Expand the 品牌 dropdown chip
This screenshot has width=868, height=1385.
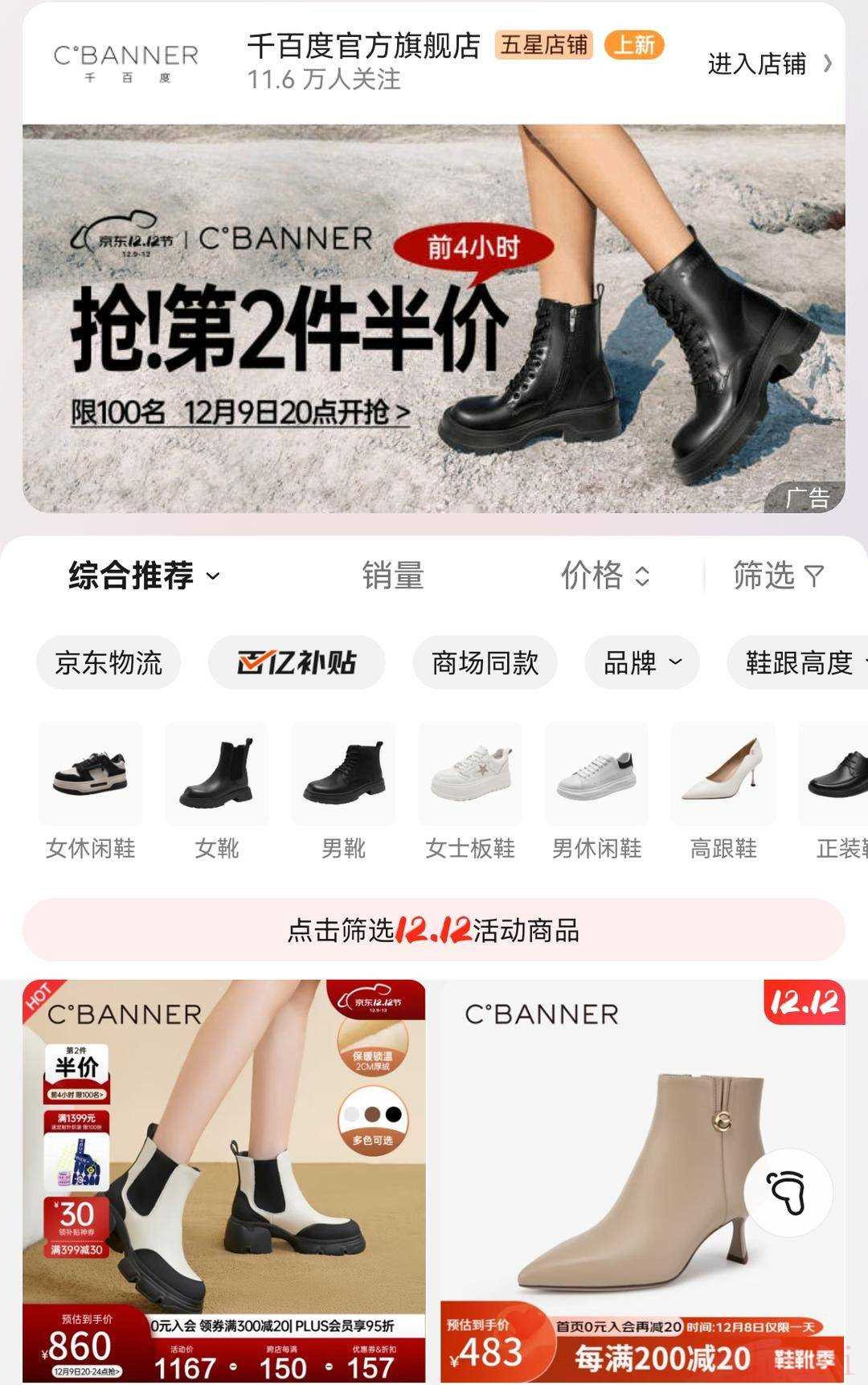(641, 663)
